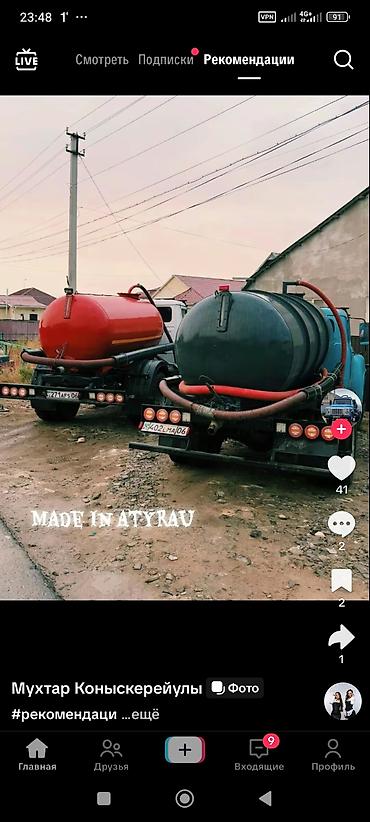370x822 pixels.
Task: Open the LIVE streams icon
Action: [26, 59]
